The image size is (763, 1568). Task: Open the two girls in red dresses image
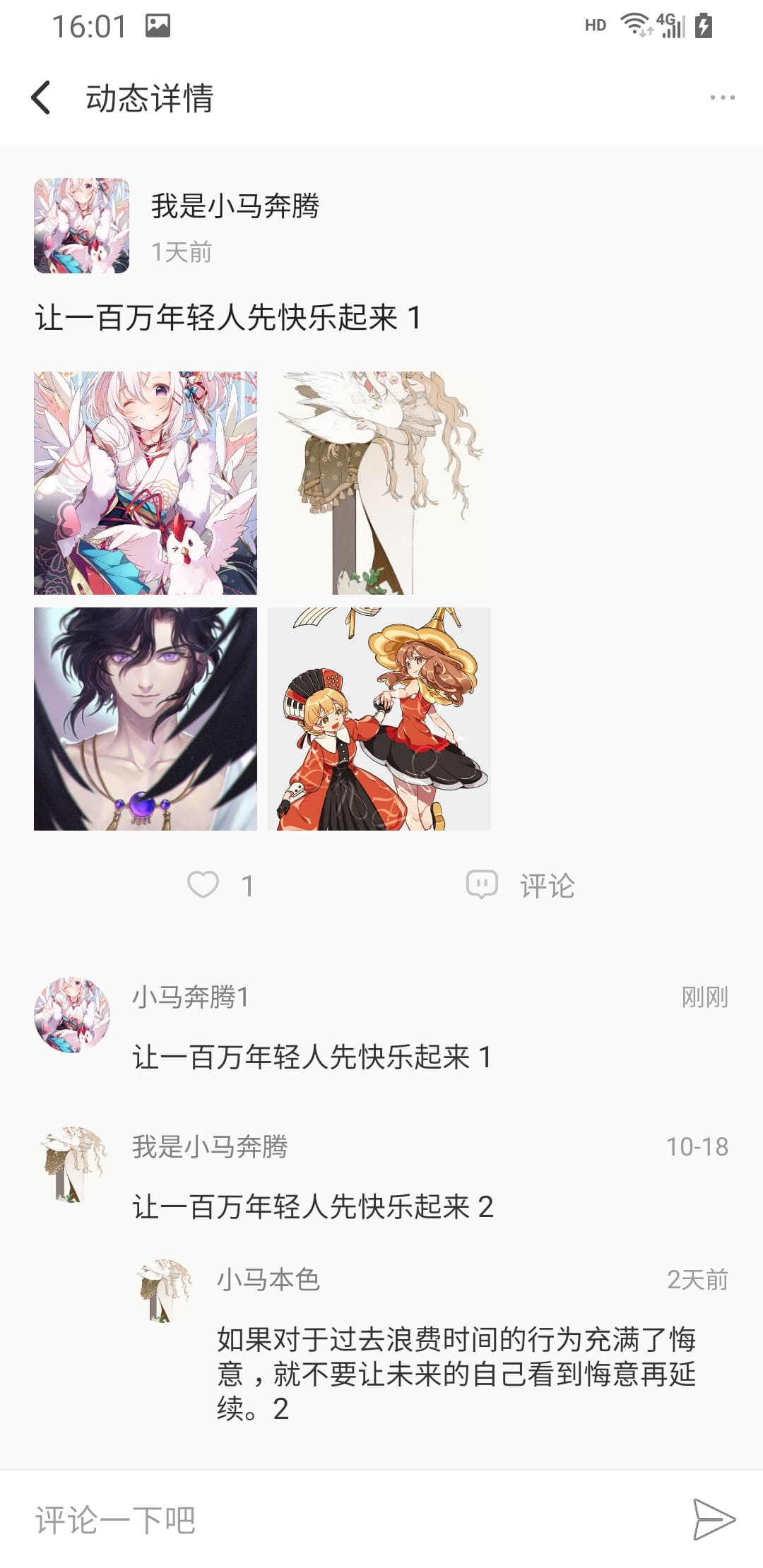coord(379,719)
